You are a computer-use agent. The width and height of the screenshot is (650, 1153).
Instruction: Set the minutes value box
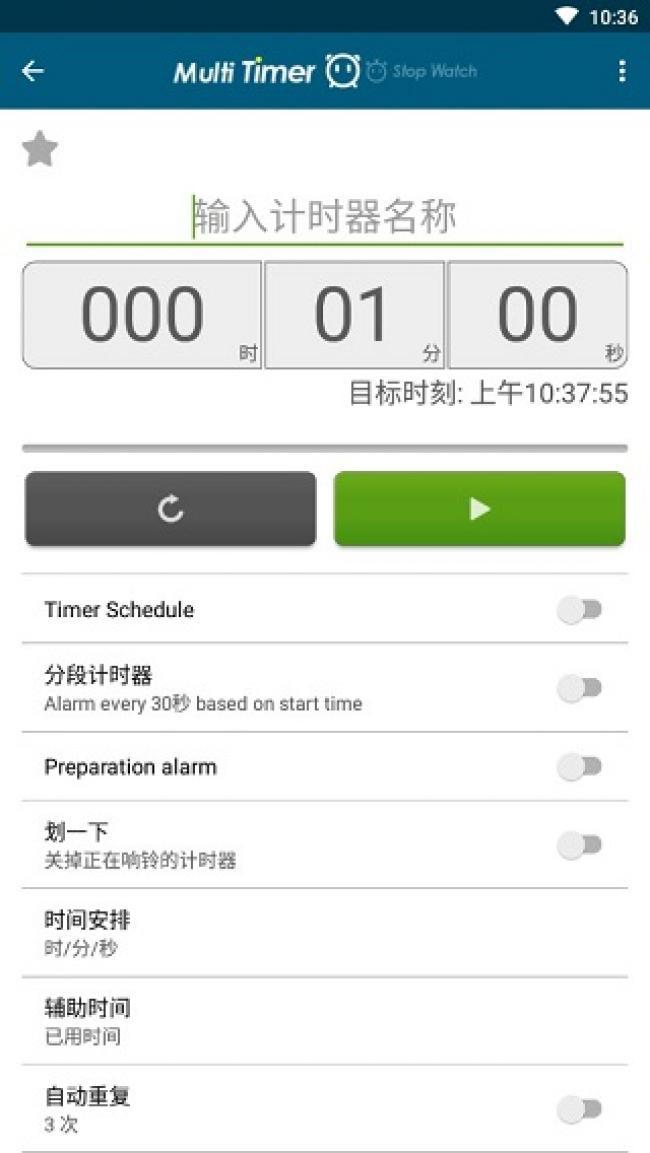coord(354,315)
